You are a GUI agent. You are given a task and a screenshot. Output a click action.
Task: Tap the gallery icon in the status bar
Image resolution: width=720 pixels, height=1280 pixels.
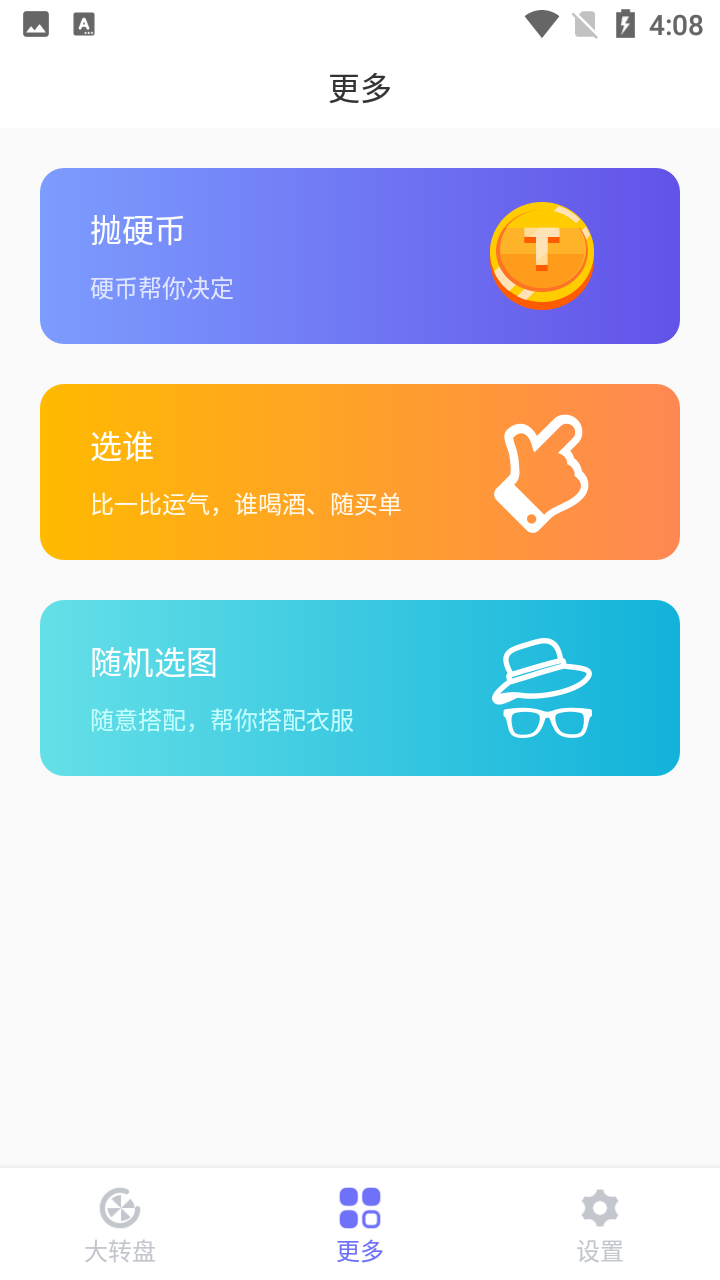coord(36,23)
